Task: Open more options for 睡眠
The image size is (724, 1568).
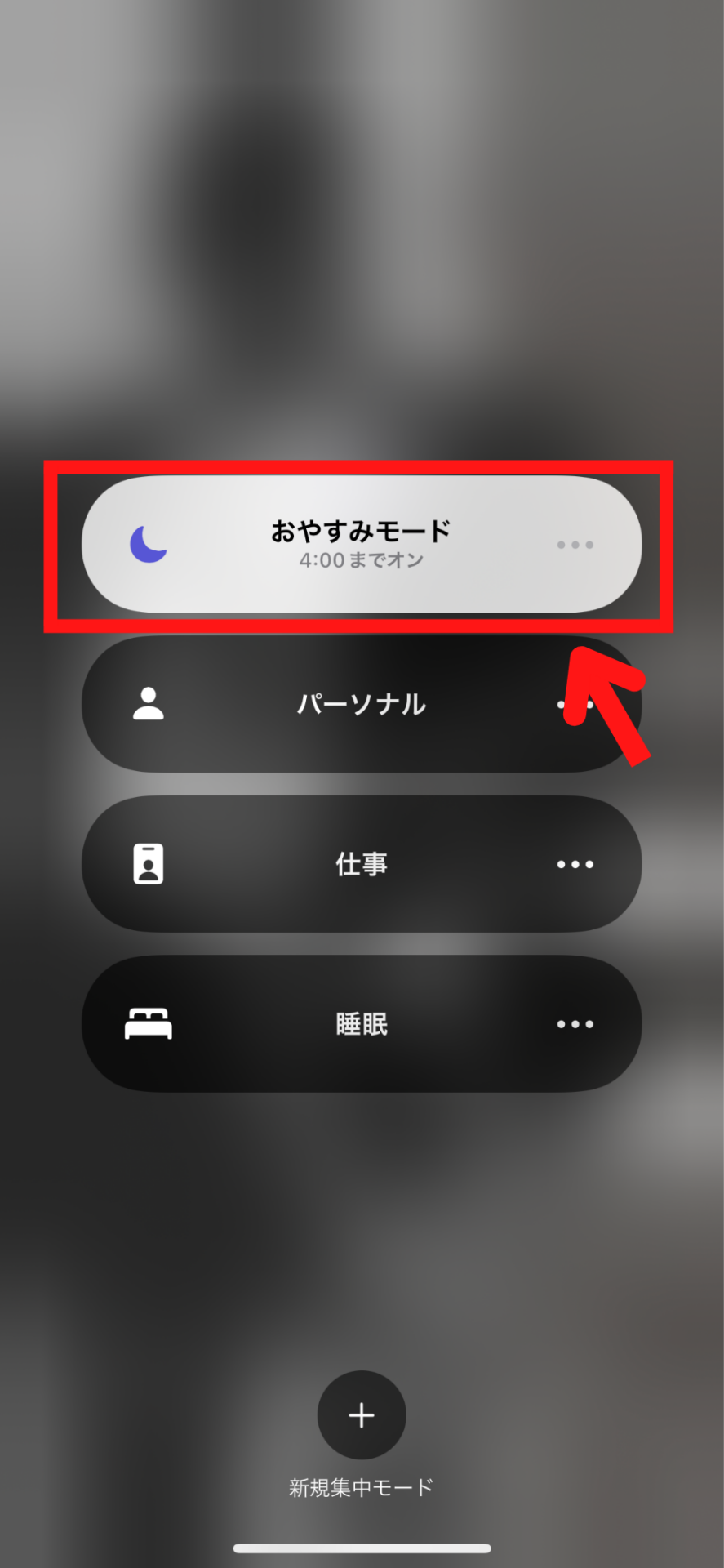Action: (575, 1024)
